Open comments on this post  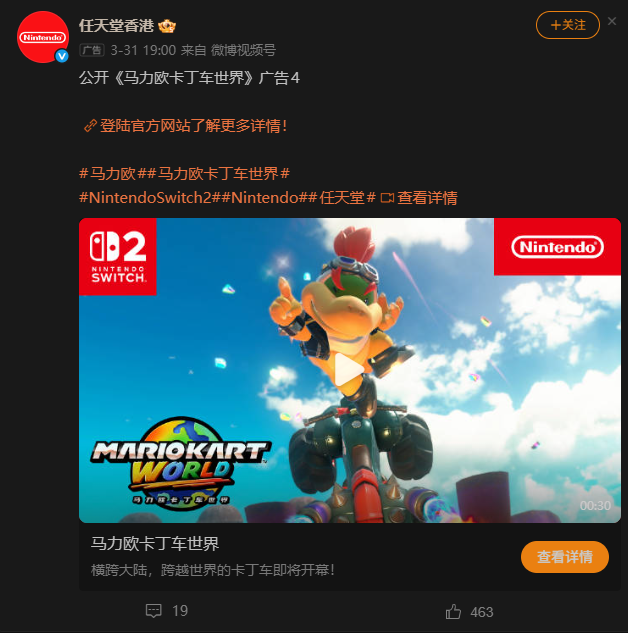[x=167, y=610]
